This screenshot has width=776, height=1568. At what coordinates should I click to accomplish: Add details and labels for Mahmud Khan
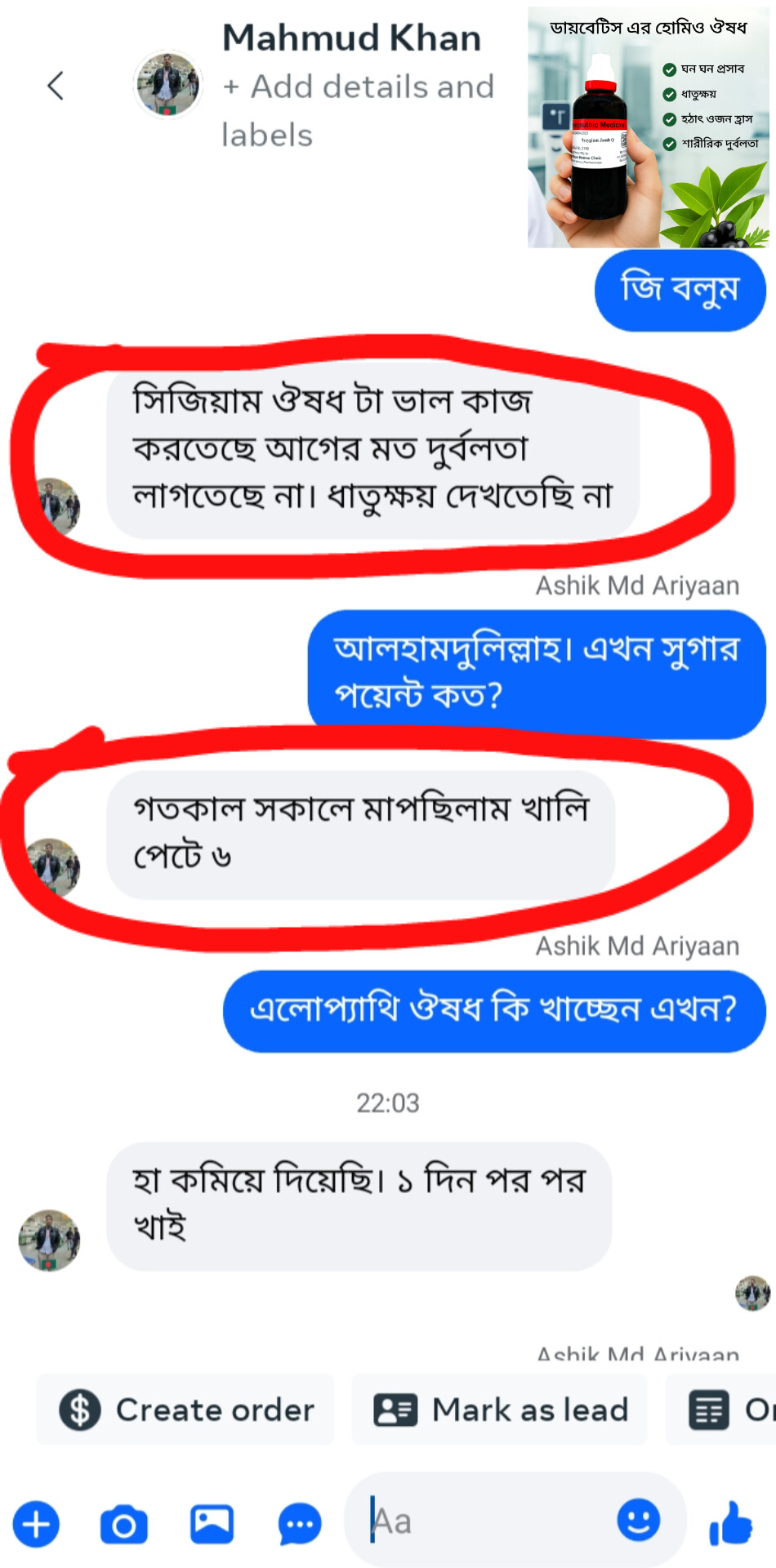[359, 110]
